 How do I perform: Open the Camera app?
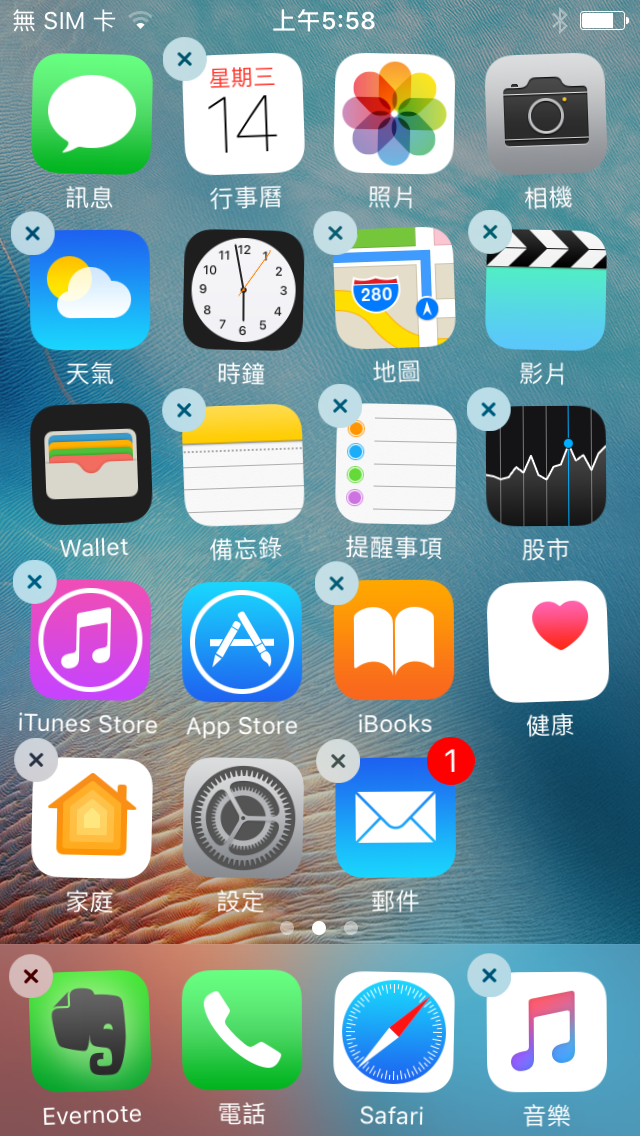click(x=546, y=113)
